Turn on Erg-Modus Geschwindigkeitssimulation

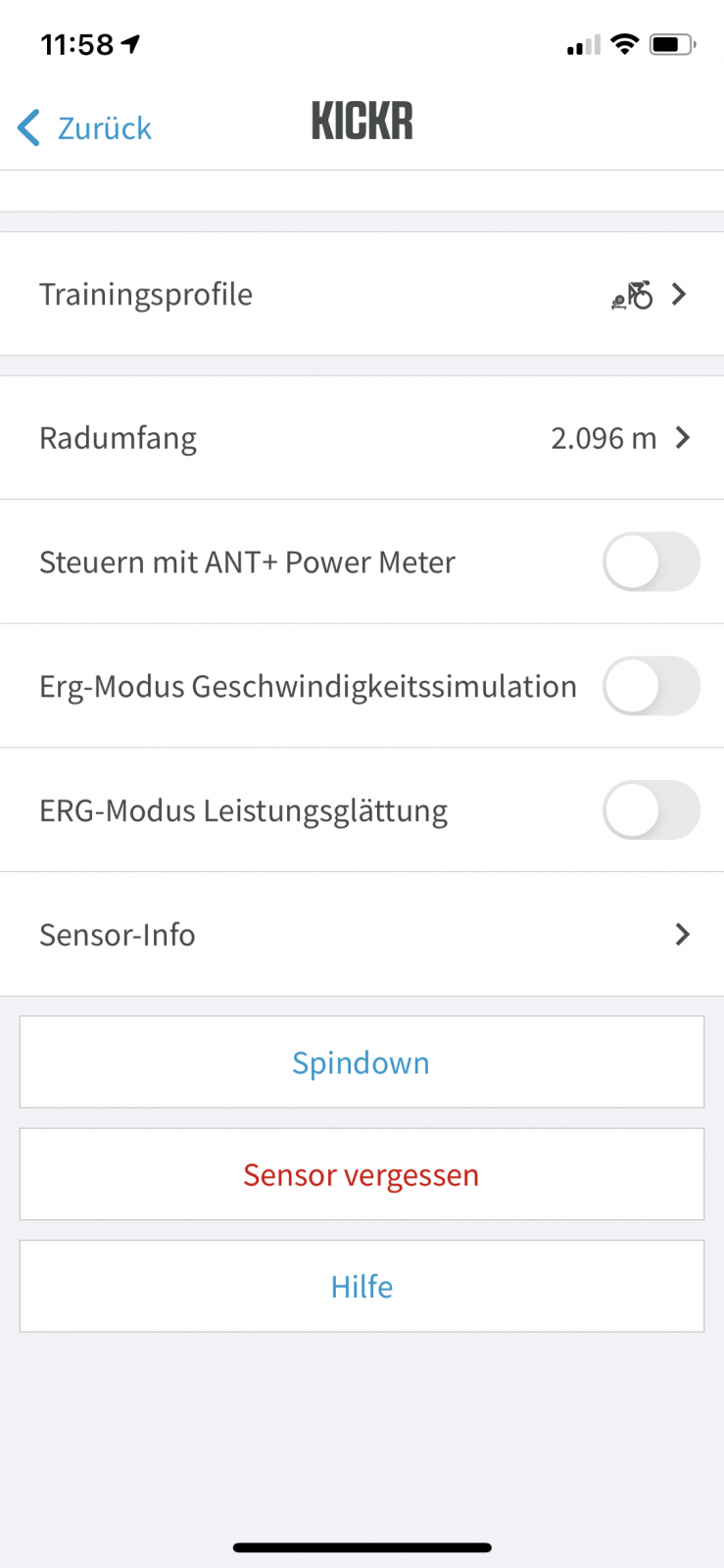[x=651, y=686]
